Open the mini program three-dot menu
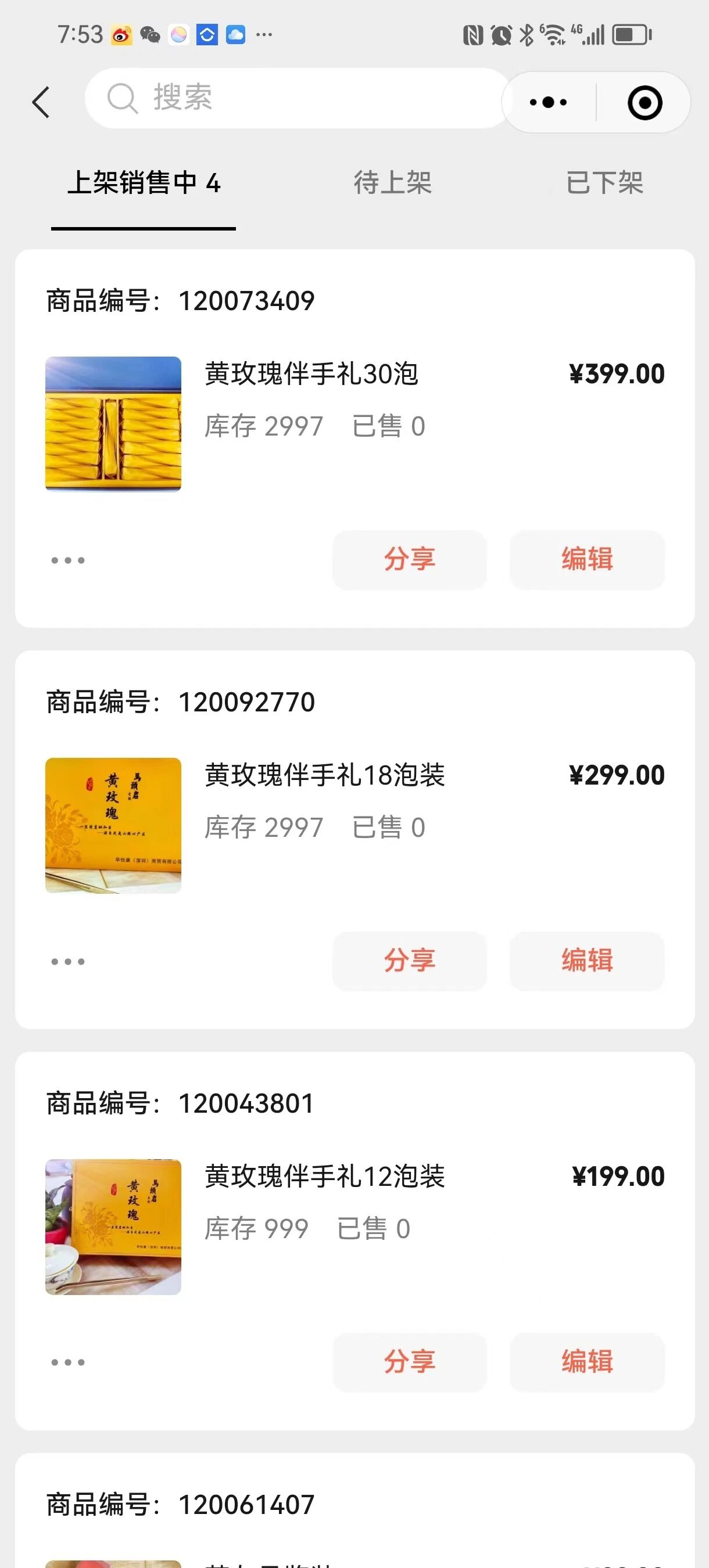The width and height of the screenshot is (709, 1568). tap(548, 102)
